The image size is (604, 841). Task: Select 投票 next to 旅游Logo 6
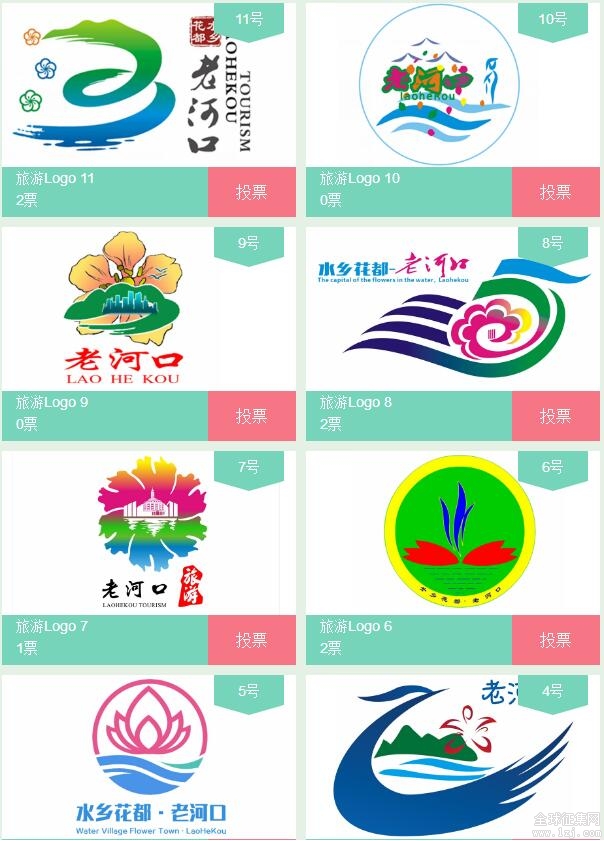coord(555,640)
